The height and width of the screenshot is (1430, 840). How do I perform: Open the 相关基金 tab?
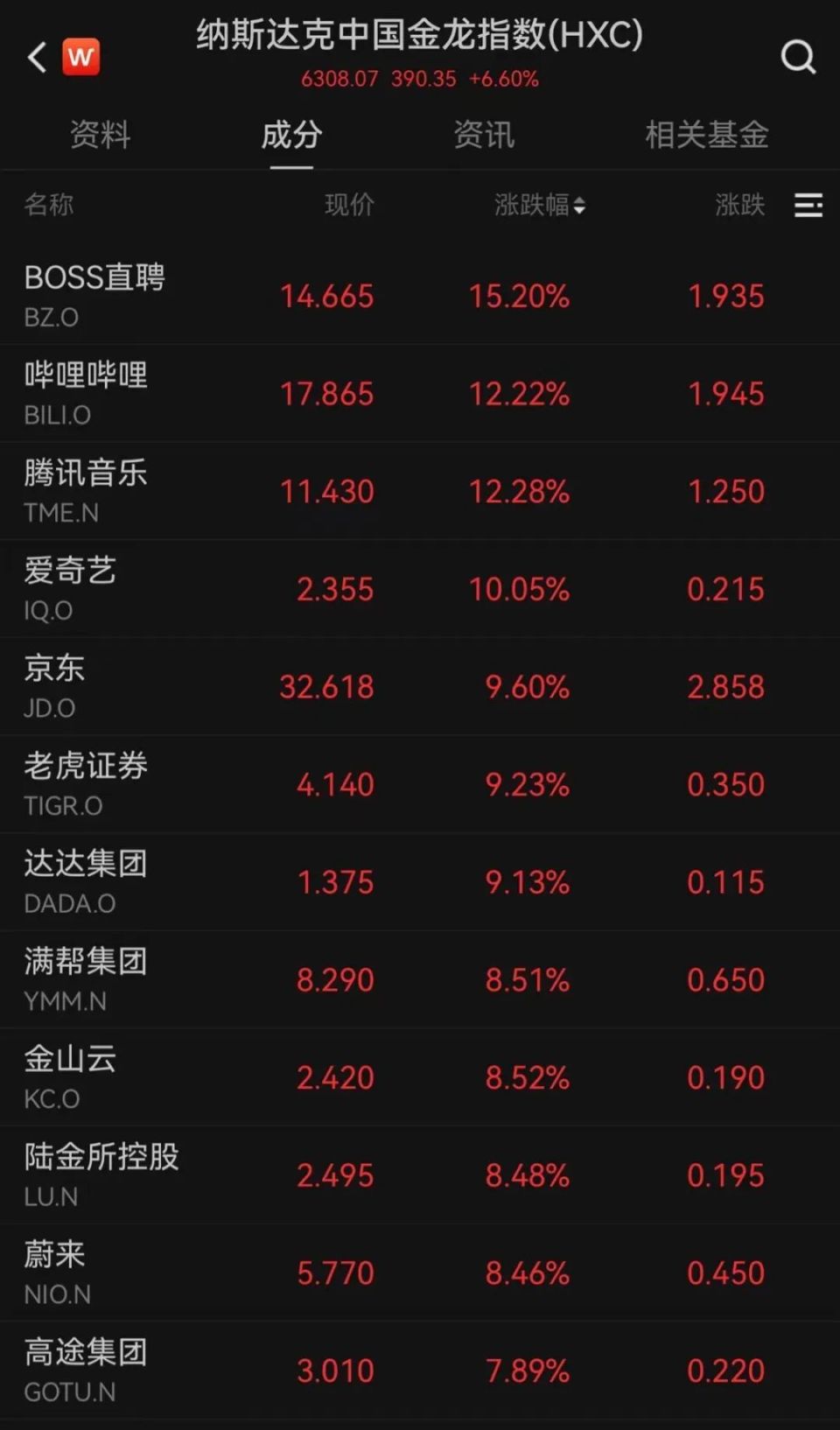[706, 135]
